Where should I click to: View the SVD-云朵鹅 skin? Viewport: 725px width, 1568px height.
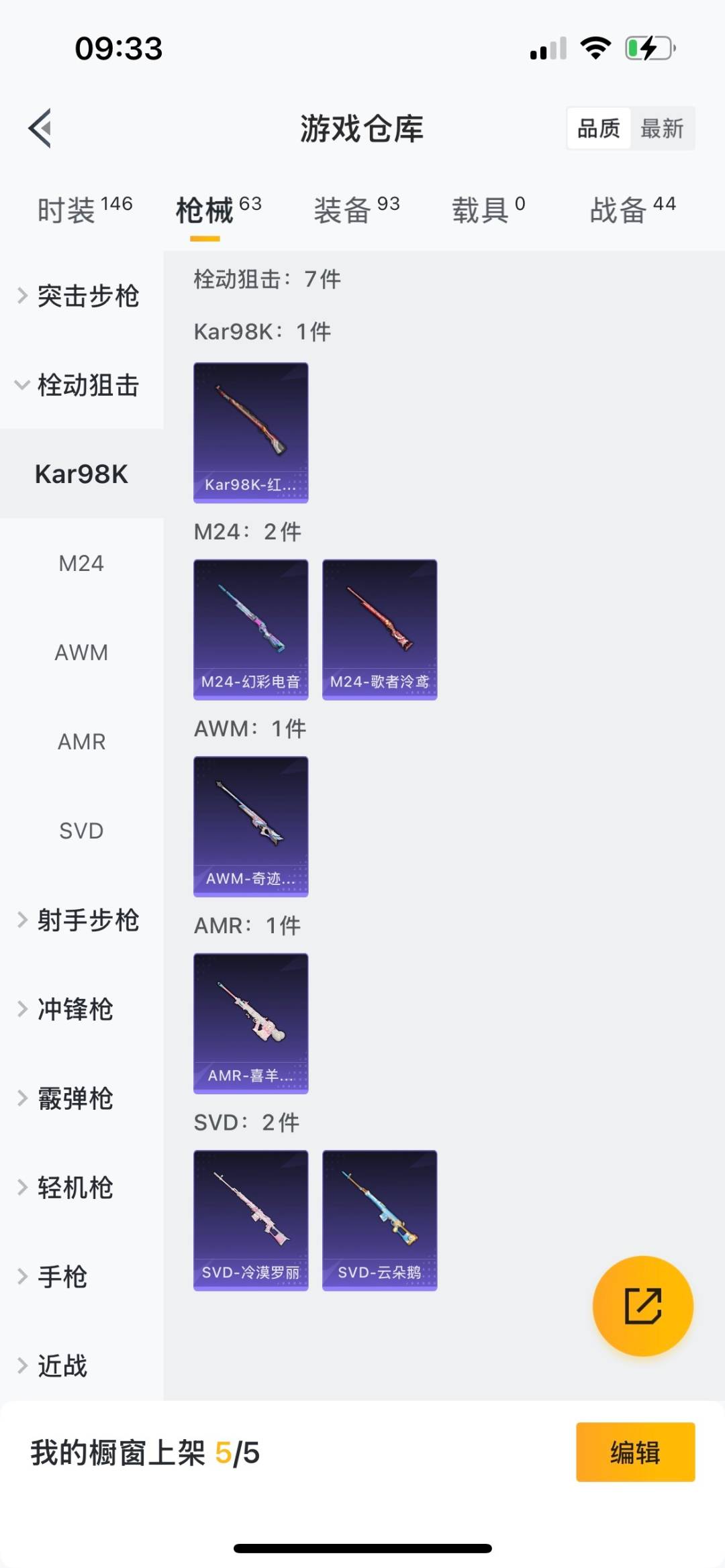click(379, 1220)
